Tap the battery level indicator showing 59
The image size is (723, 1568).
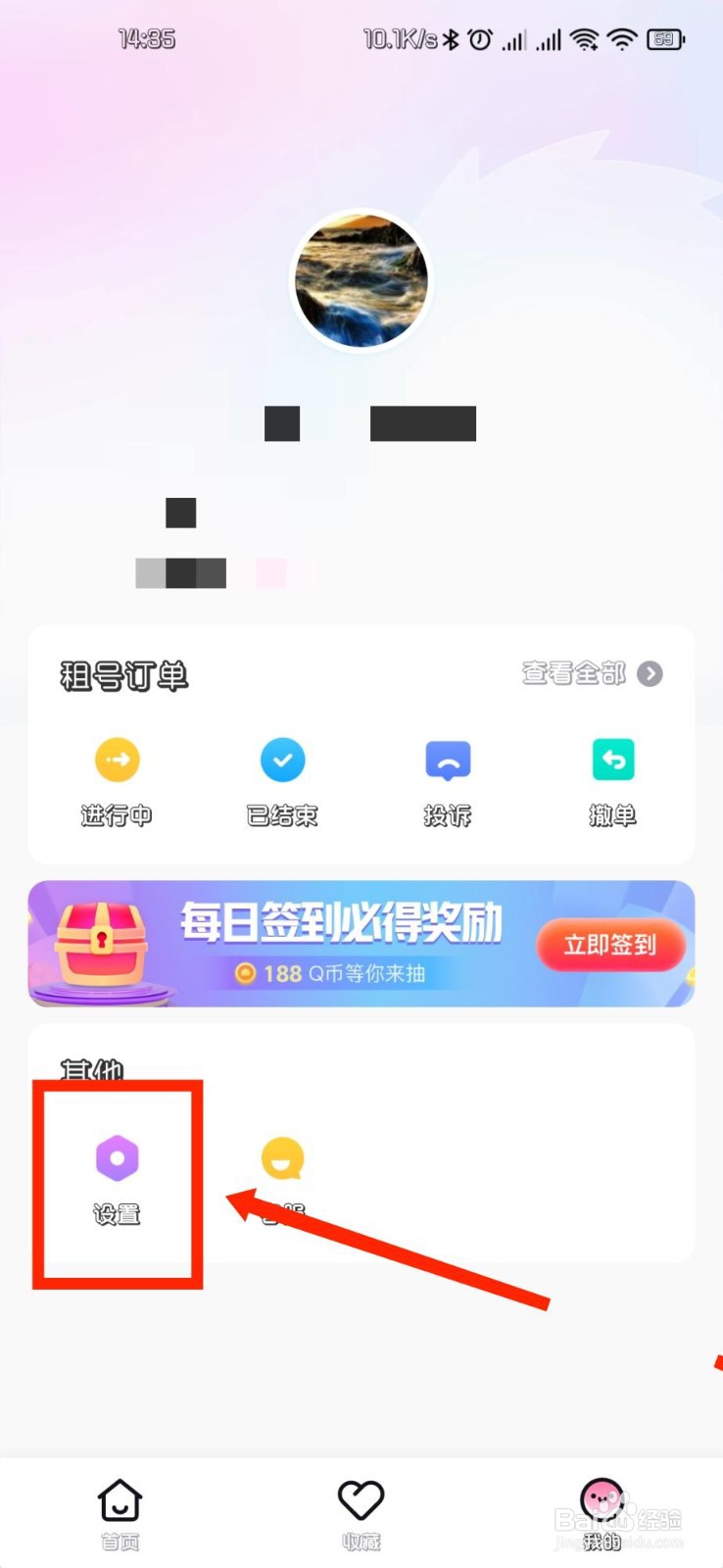[x=662, y=37]
